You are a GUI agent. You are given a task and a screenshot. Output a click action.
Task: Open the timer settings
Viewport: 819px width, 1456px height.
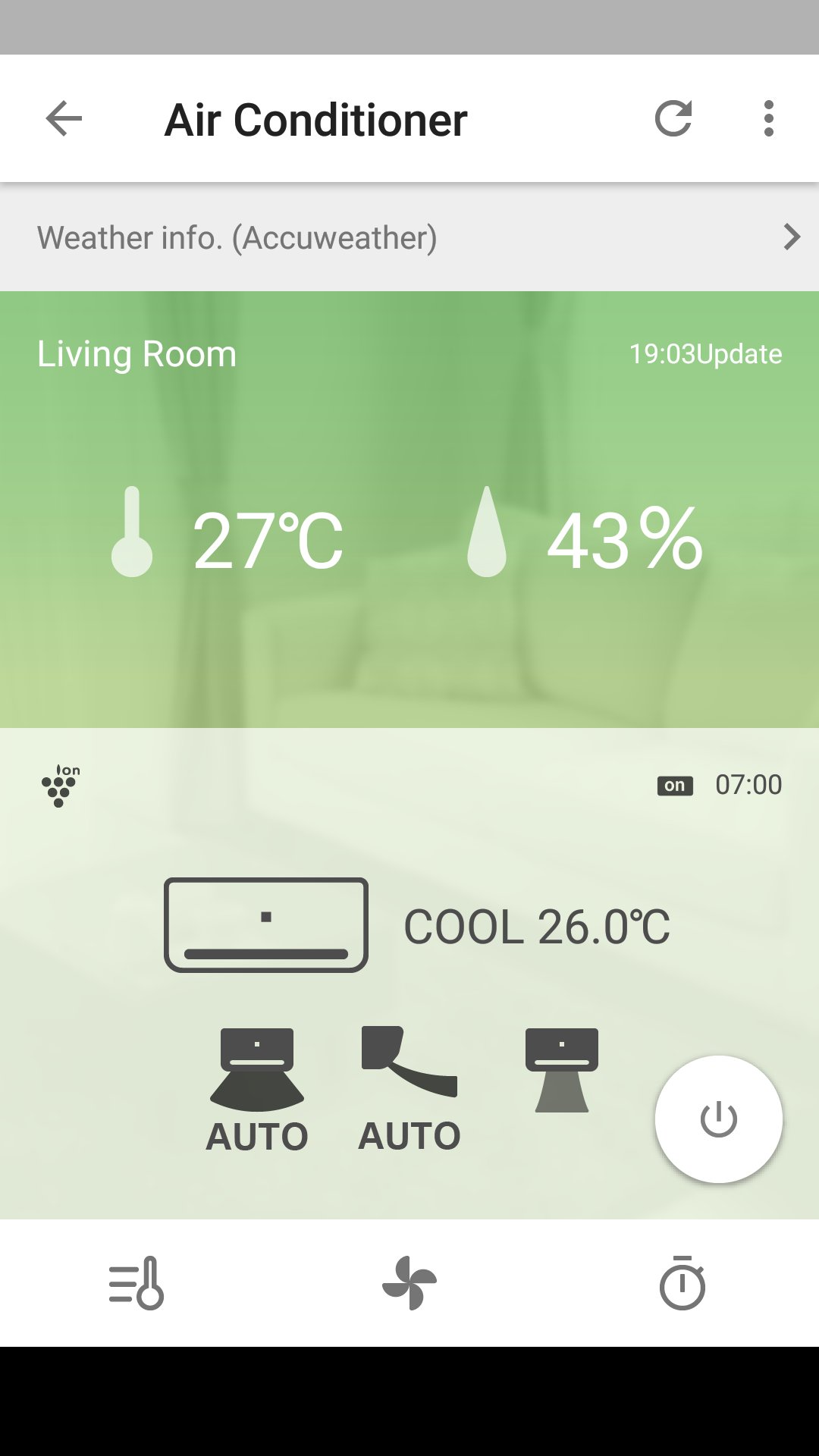point(682,1283)
